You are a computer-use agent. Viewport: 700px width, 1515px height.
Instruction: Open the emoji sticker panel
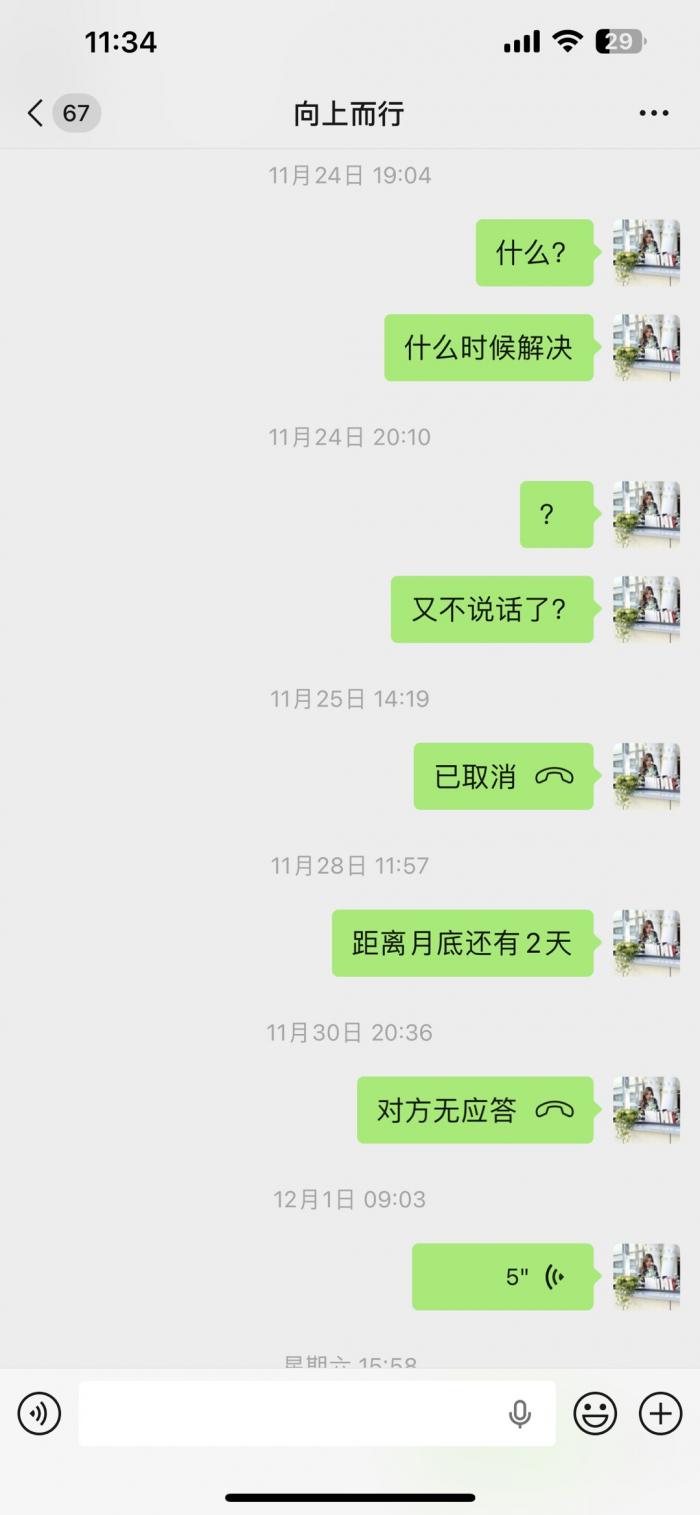point(594,1413)
